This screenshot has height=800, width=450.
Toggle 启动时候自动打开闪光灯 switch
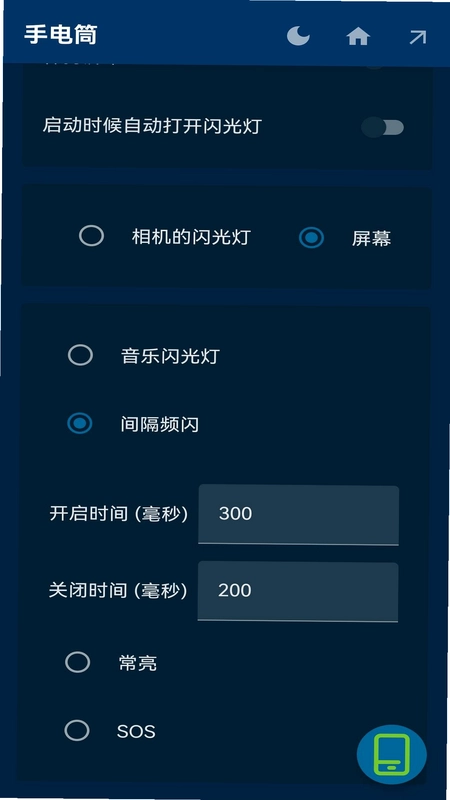[x=383, y=127]
